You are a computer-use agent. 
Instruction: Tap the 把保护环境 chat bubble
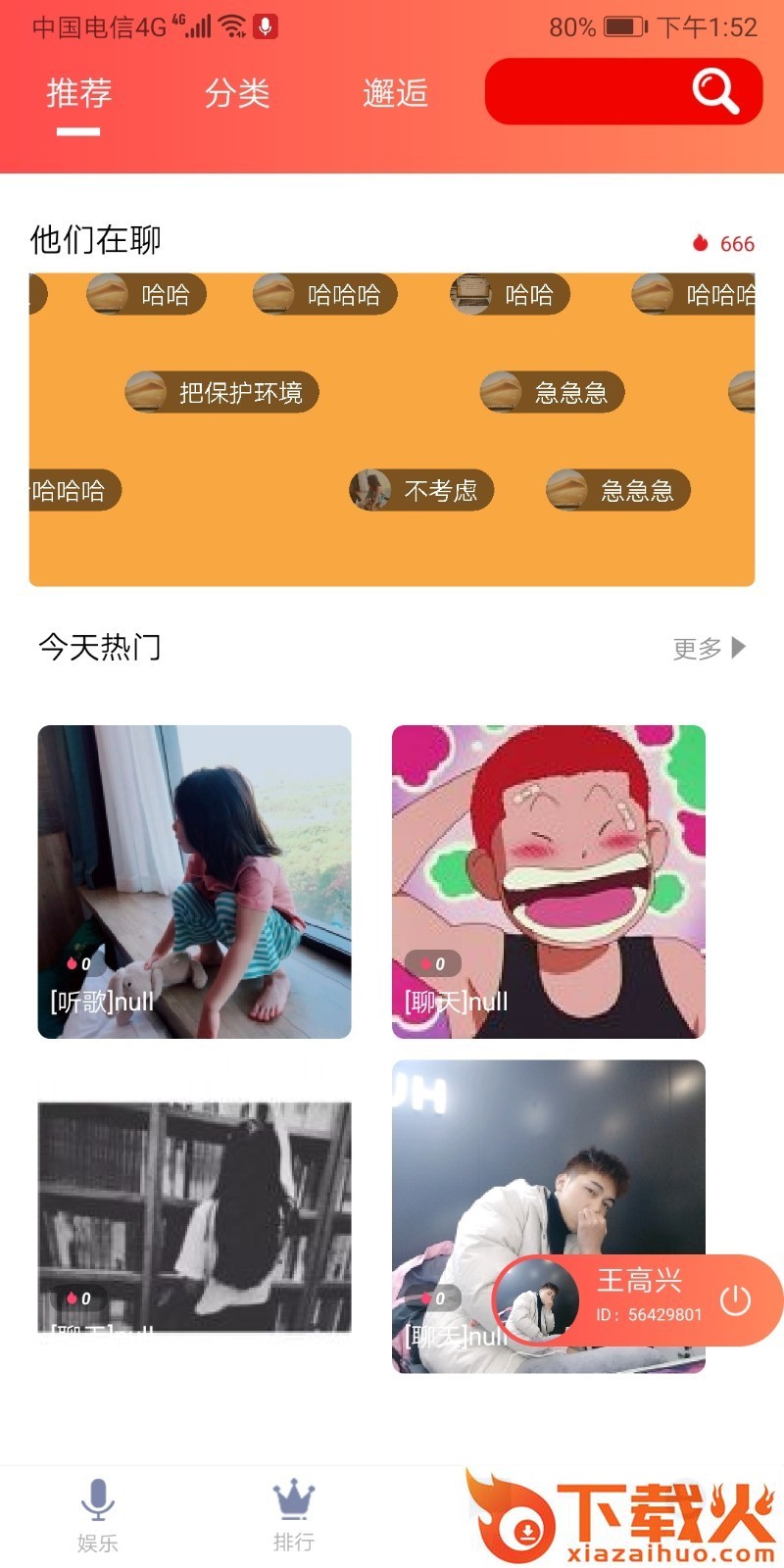222,393
